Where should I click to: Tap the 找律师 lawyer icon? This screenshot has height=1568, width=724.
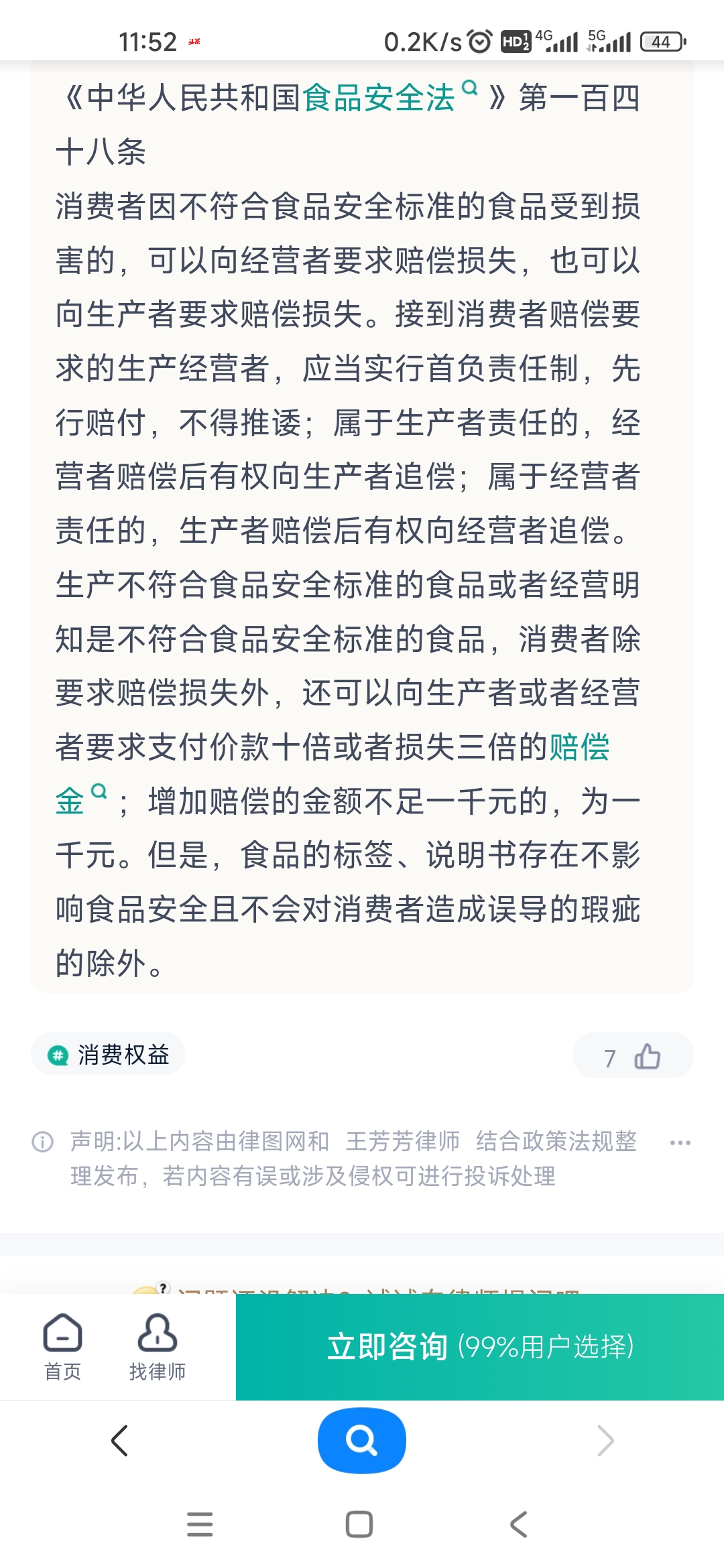coord(156,1333)
